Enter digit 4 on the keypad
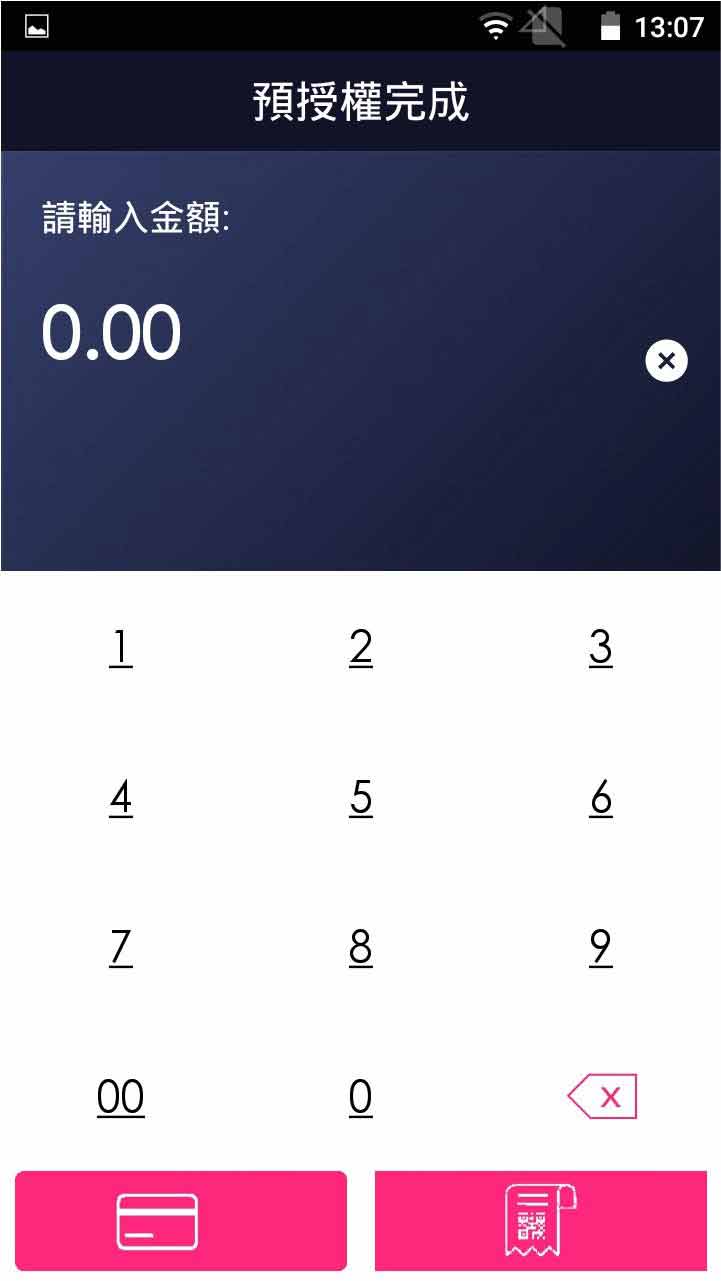 (x=120, y=798)
